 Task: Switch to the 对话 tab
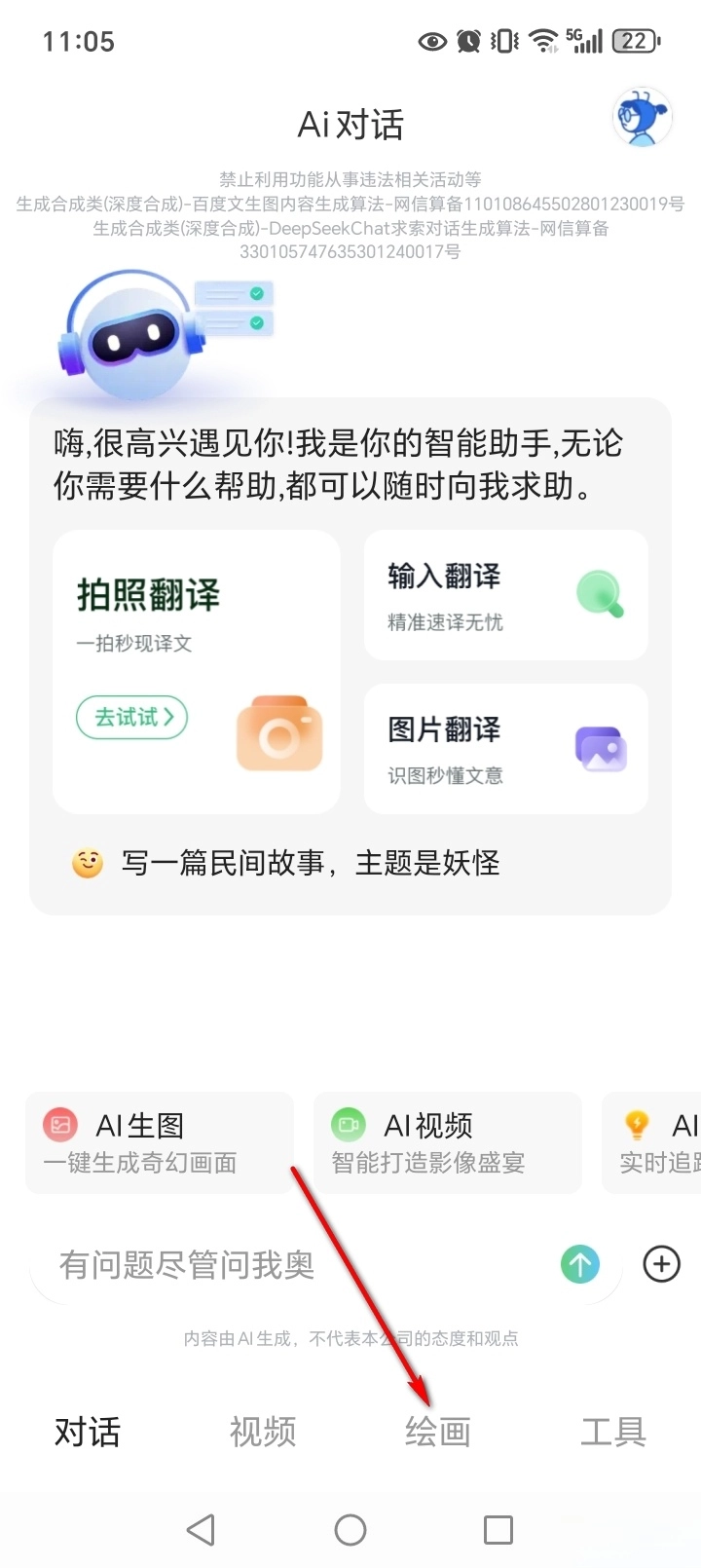(88, 1432)
